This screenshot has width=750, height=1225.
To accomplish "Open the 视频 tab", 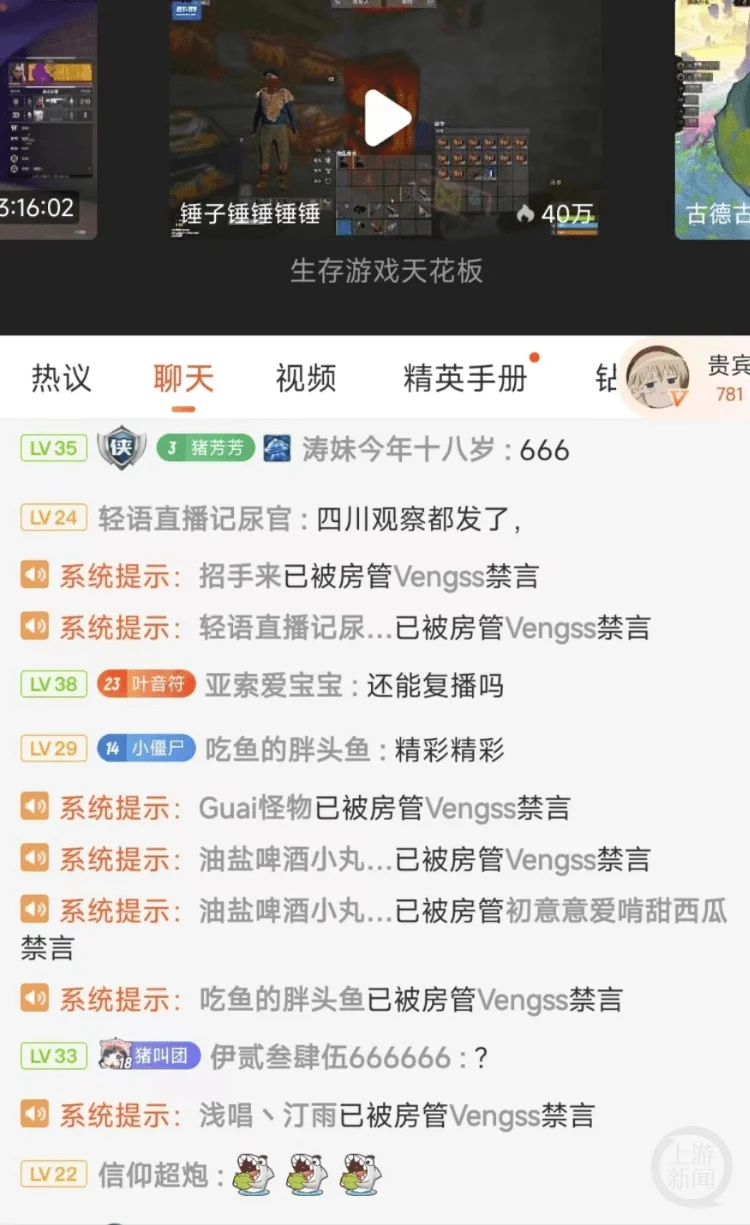I will (x=305, y=378).
